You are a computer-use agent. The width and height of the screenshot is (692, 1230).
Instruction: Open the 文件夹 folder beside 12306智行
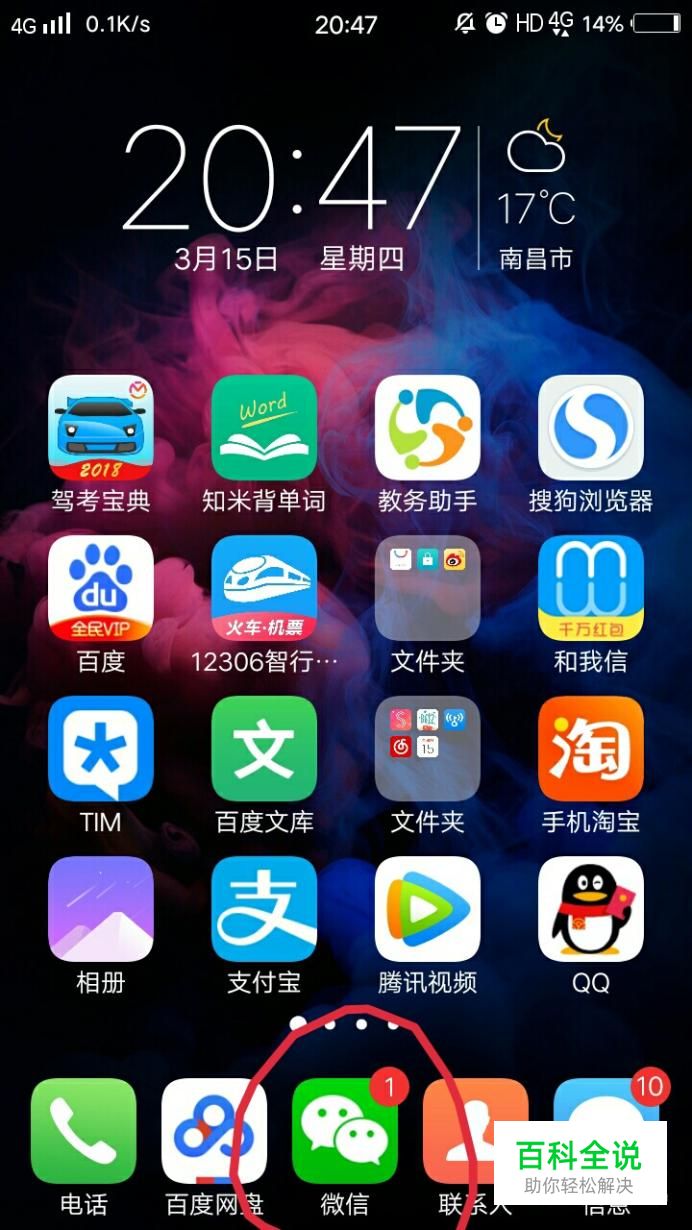point(427,588)
